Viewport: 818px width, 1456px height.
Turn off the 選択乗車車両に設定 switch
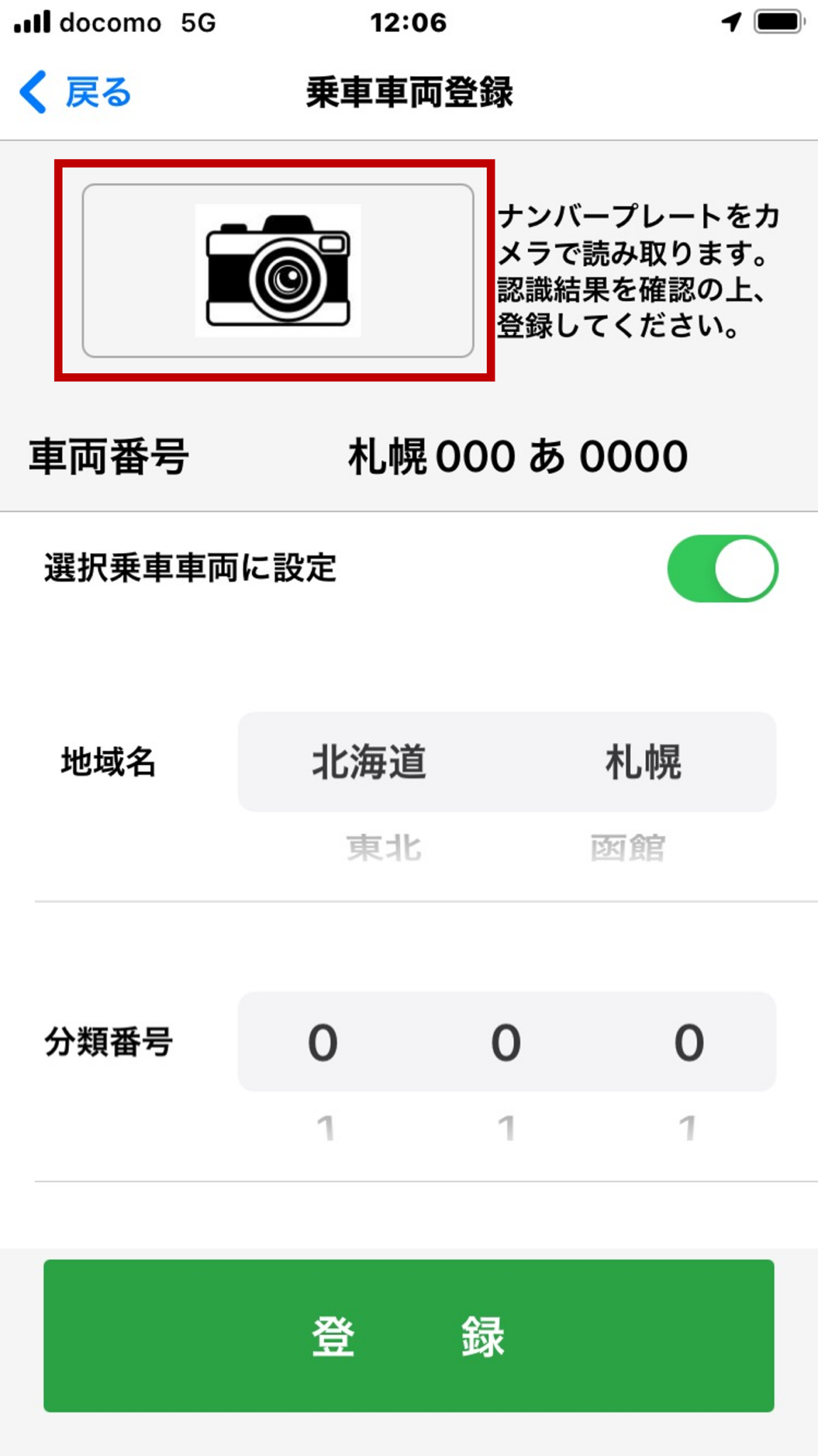pyautogui.click(x=722, y=569)
